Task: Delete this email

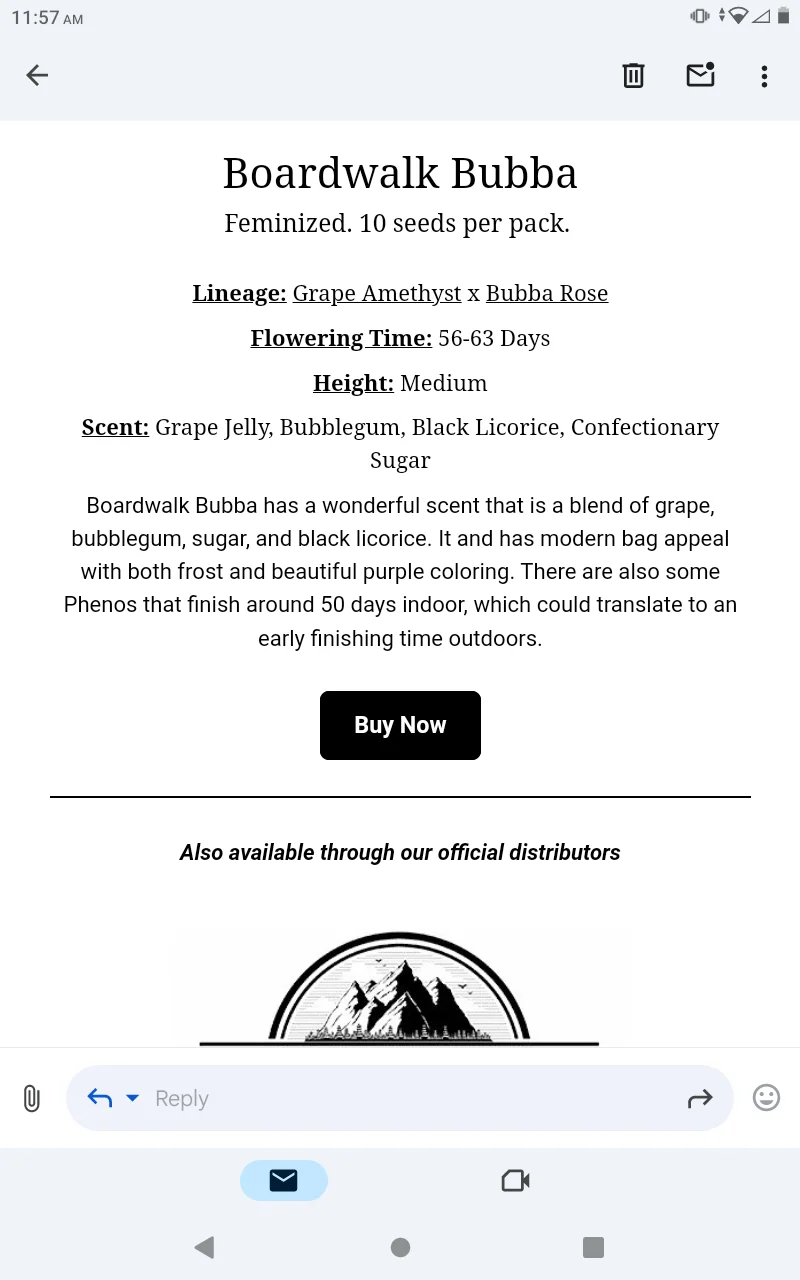Action: coord(633,75)
